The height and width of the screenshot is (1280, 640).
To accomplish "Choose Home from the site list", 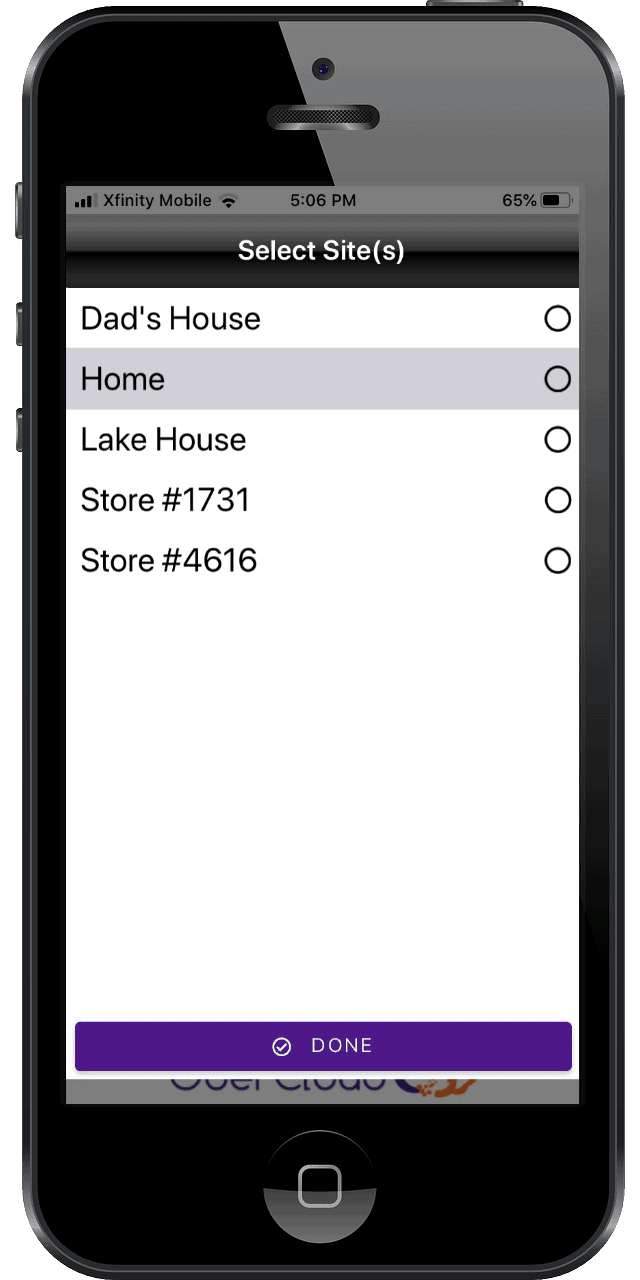I will tap(322, 379).
